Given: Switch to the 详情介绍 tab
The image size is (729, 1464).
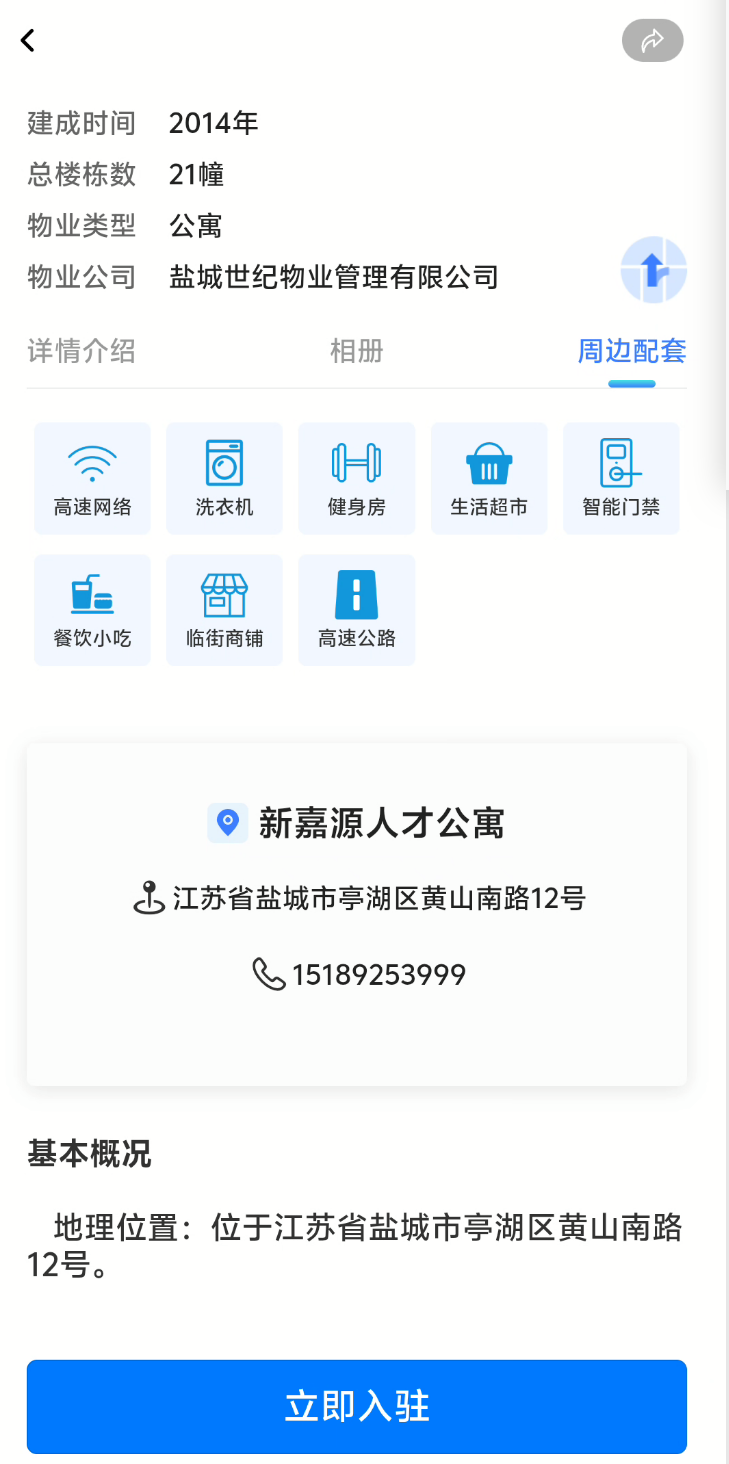Looking at the screenshot, I should point(81,351).
